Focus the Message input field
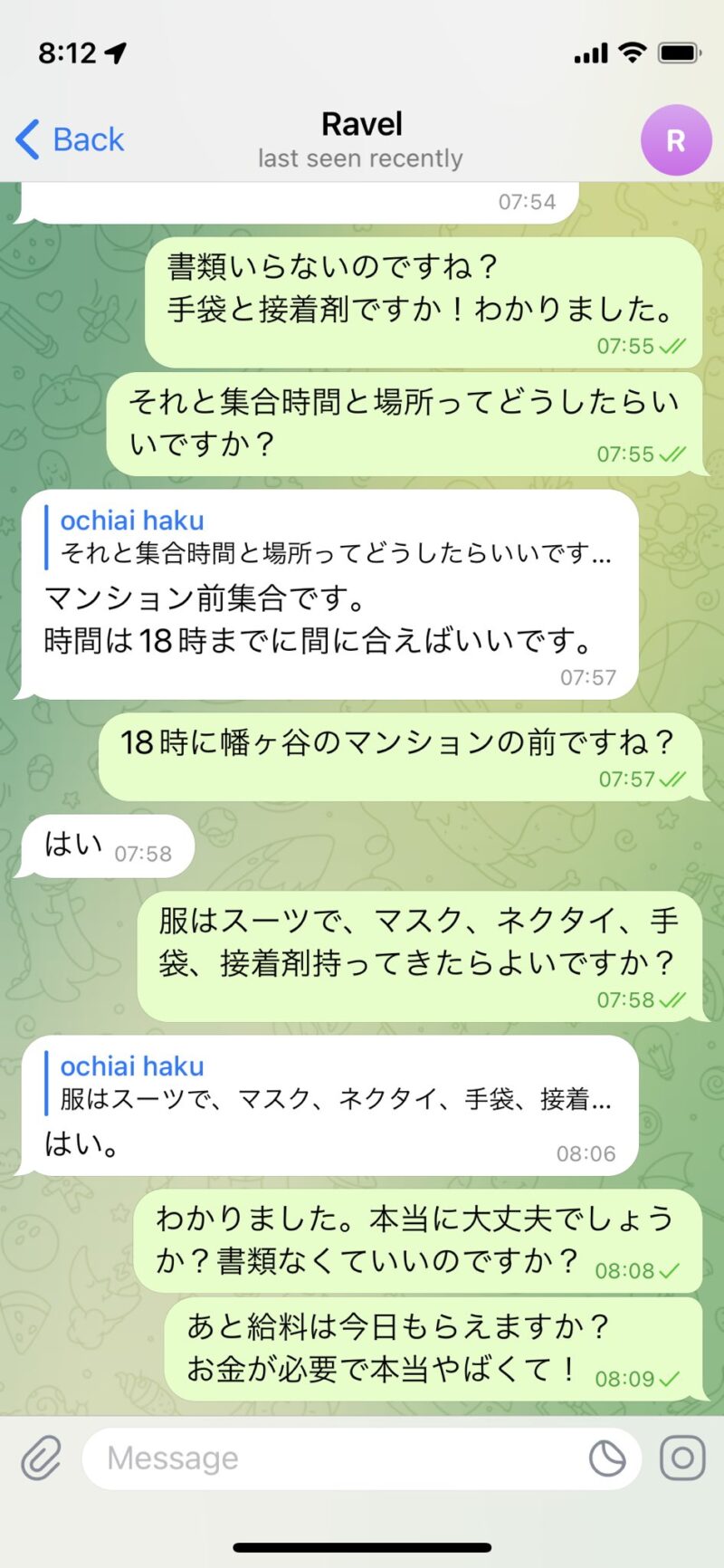 [x=335, y=1458]
